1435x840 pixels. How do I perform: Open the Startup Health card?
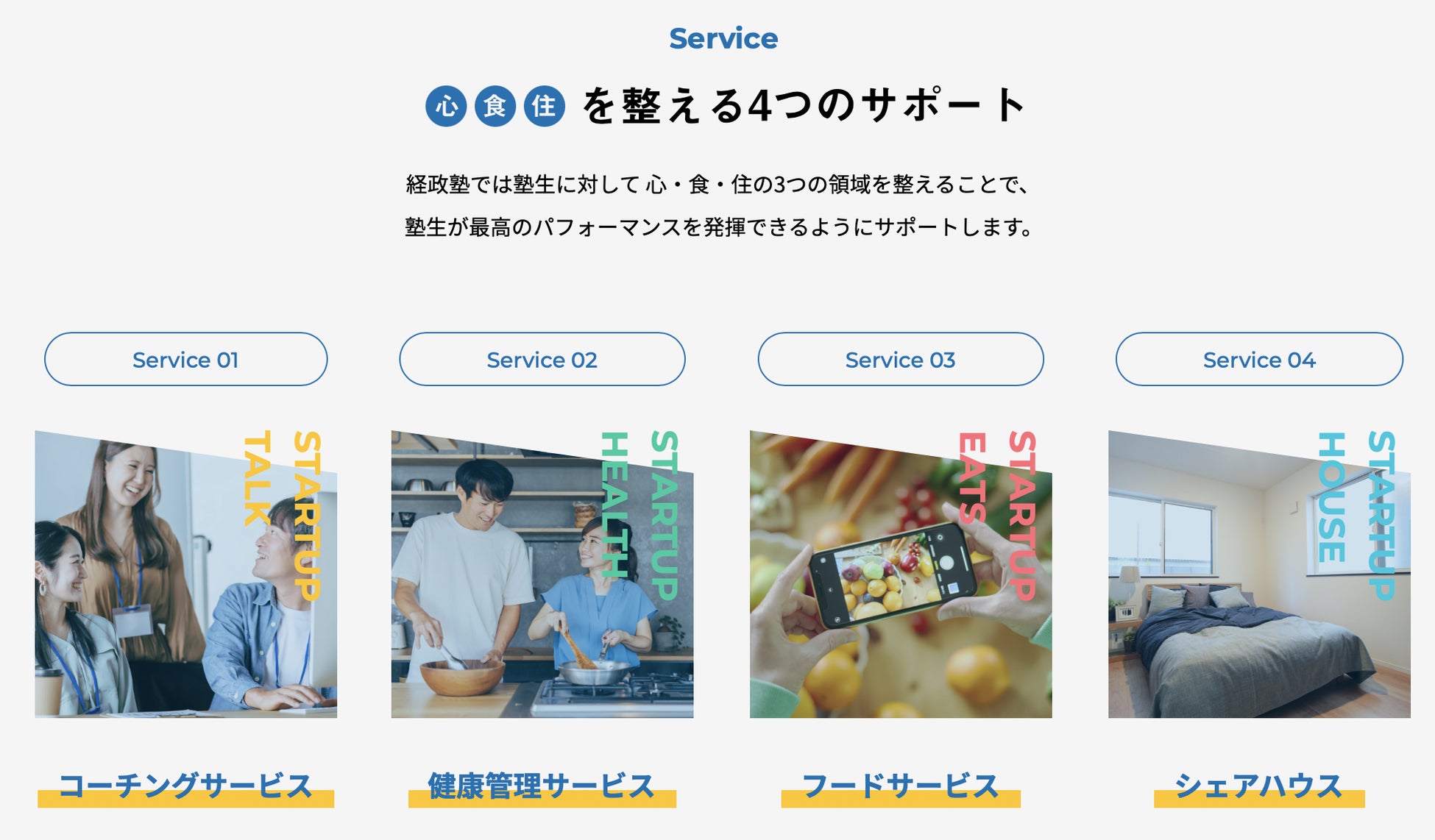[542, 581]
